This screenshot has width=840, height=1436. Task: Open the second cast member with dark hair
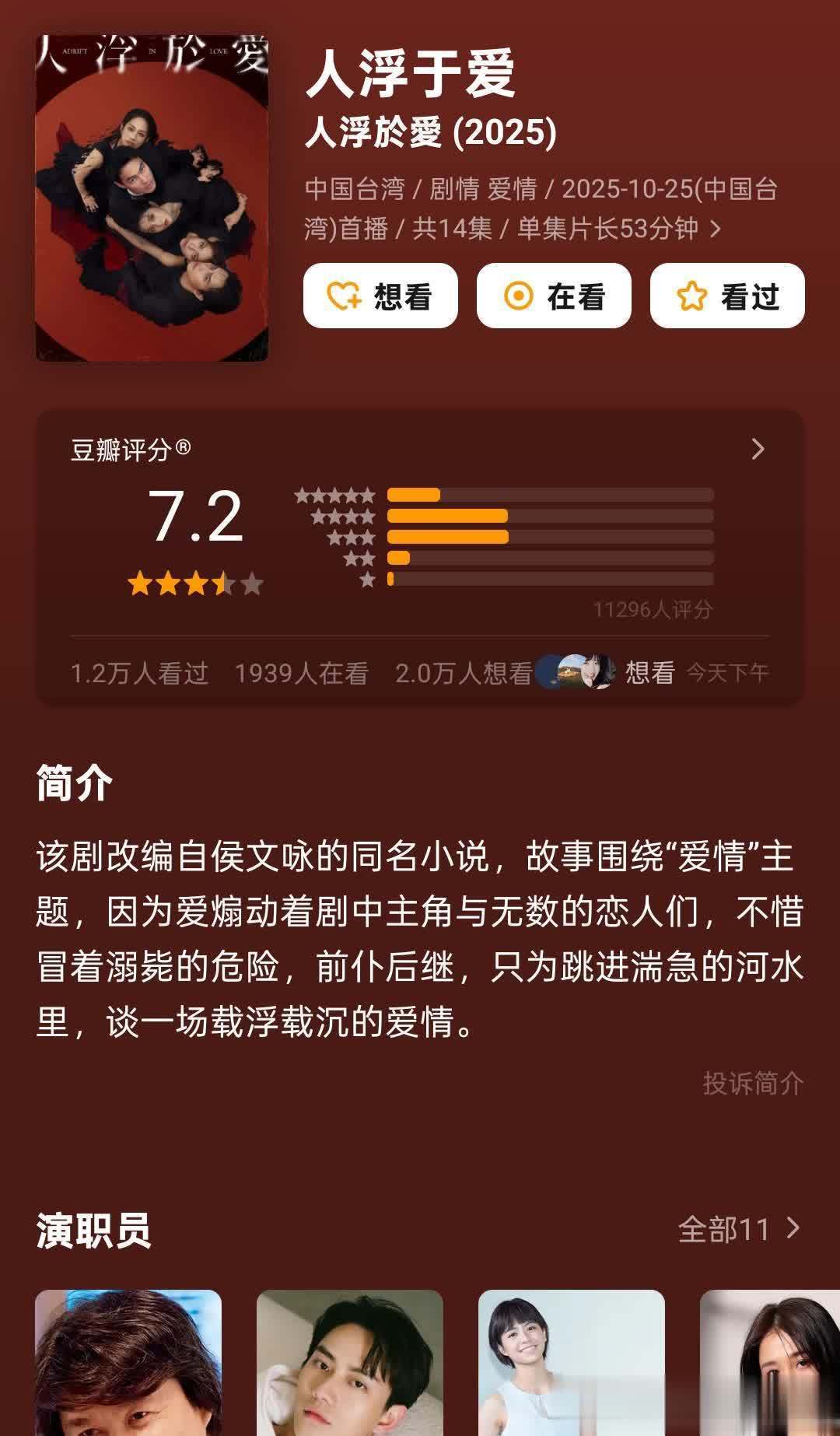(350, 1361)
